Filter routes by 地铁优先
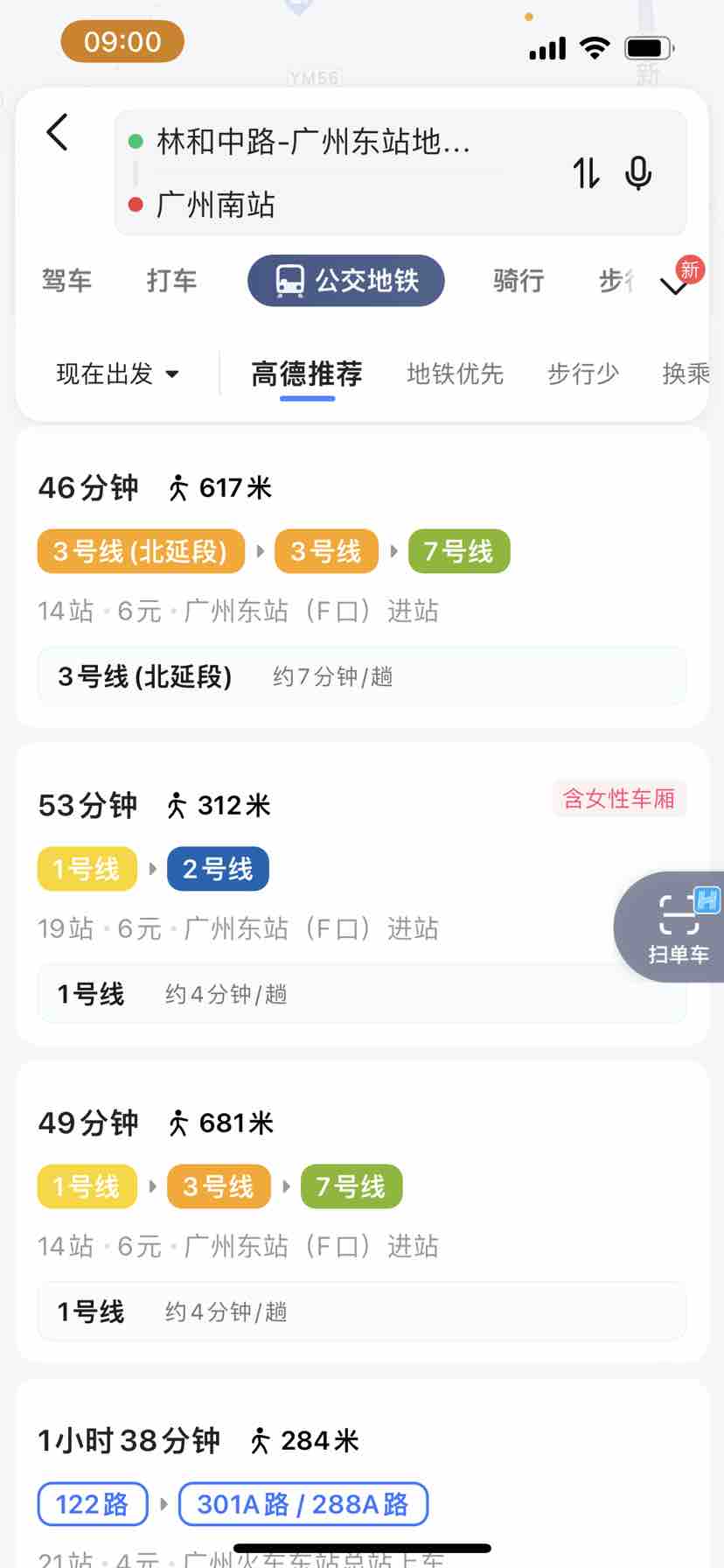 (x=455, y=374)
